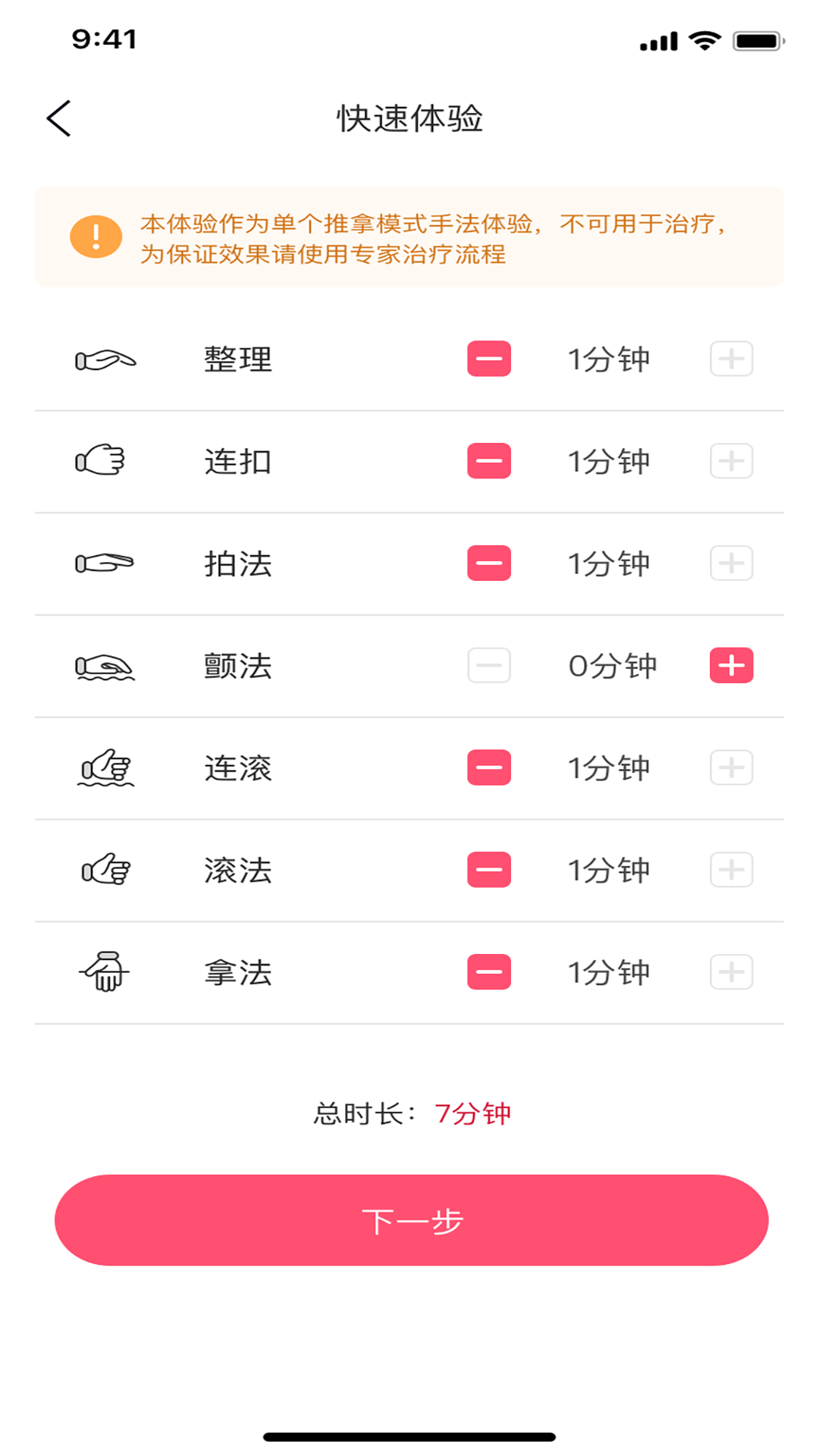819x1456 pixels.
Task: Select the 整理 hand technique icon
Action: pos(105,359)
